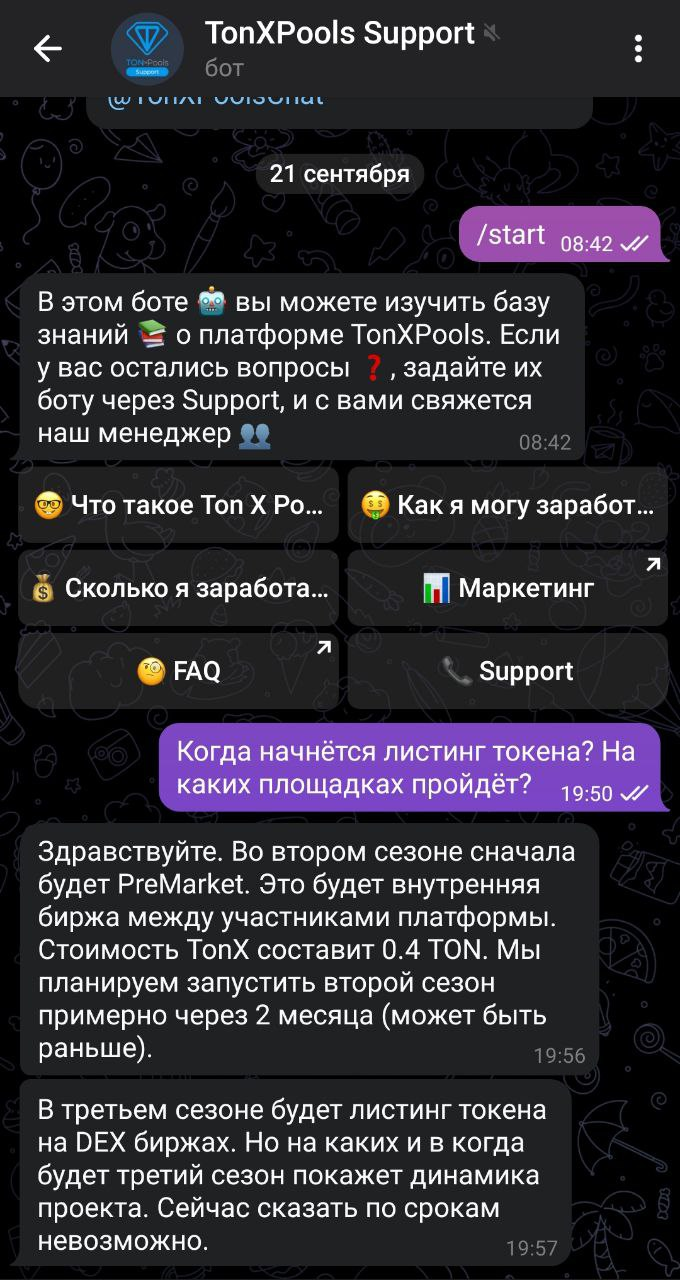Image resolution: width=680 pixels, height=1280 pixels.
Task: Tap the "Сколько я заработа…" button
Action: coord(178,588)
